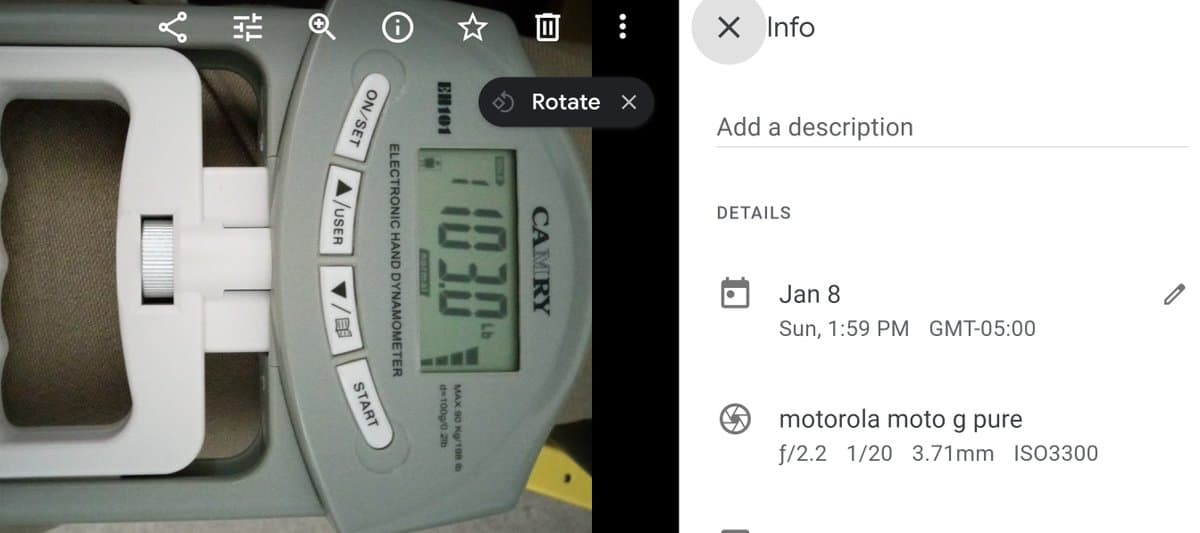Tap the Rotate suggestion chip
Screen dimensions: 1200x533
[550, 102]
